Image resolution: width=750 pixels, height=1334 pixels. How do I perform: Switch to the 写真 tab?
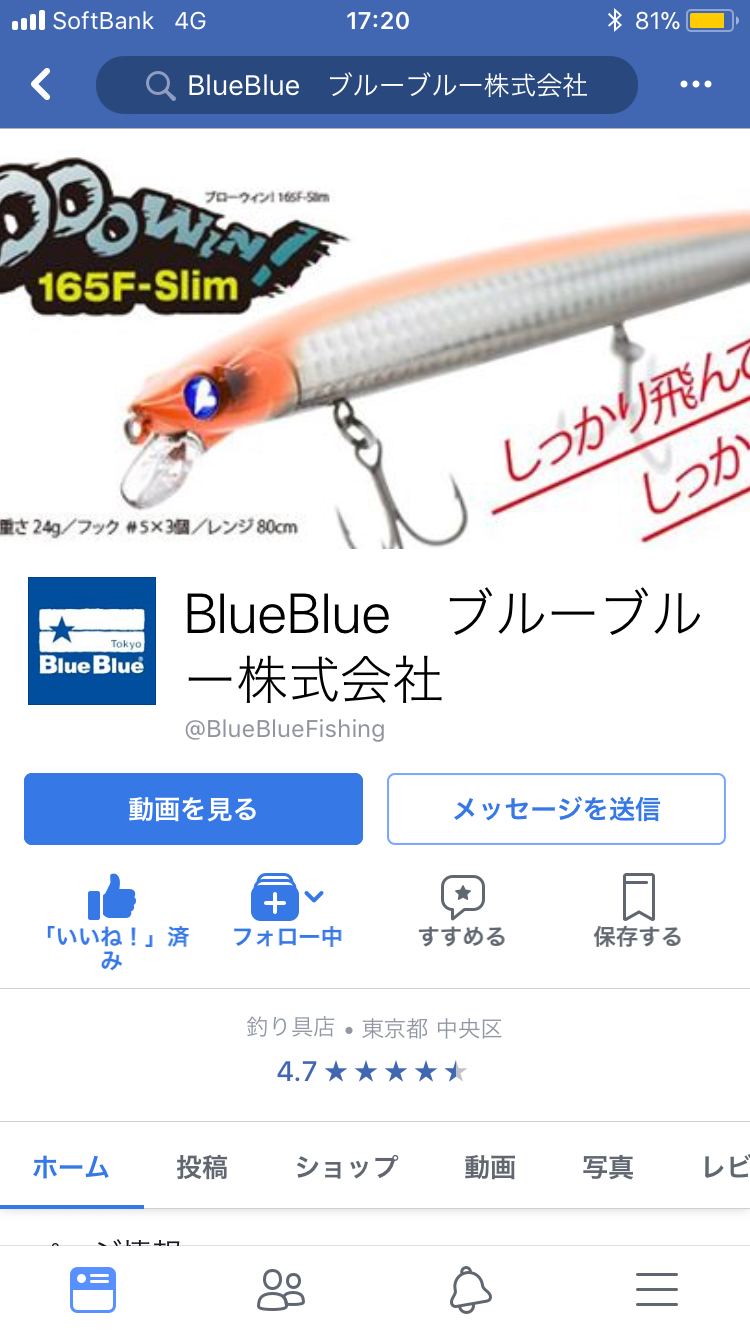coord(608,1166)
